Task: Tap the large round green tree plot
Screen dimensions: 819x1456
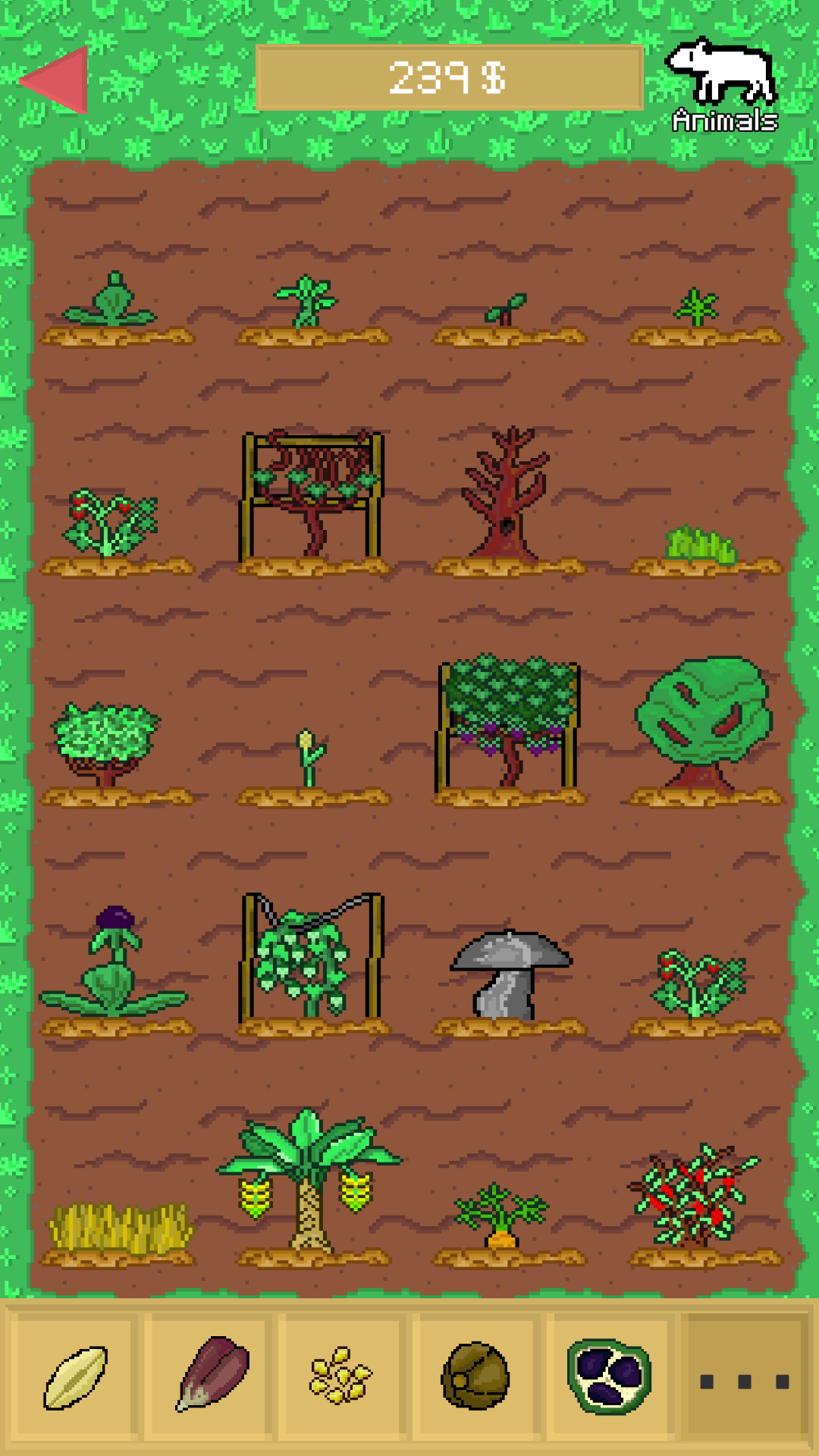Action: tap(704, 724)
